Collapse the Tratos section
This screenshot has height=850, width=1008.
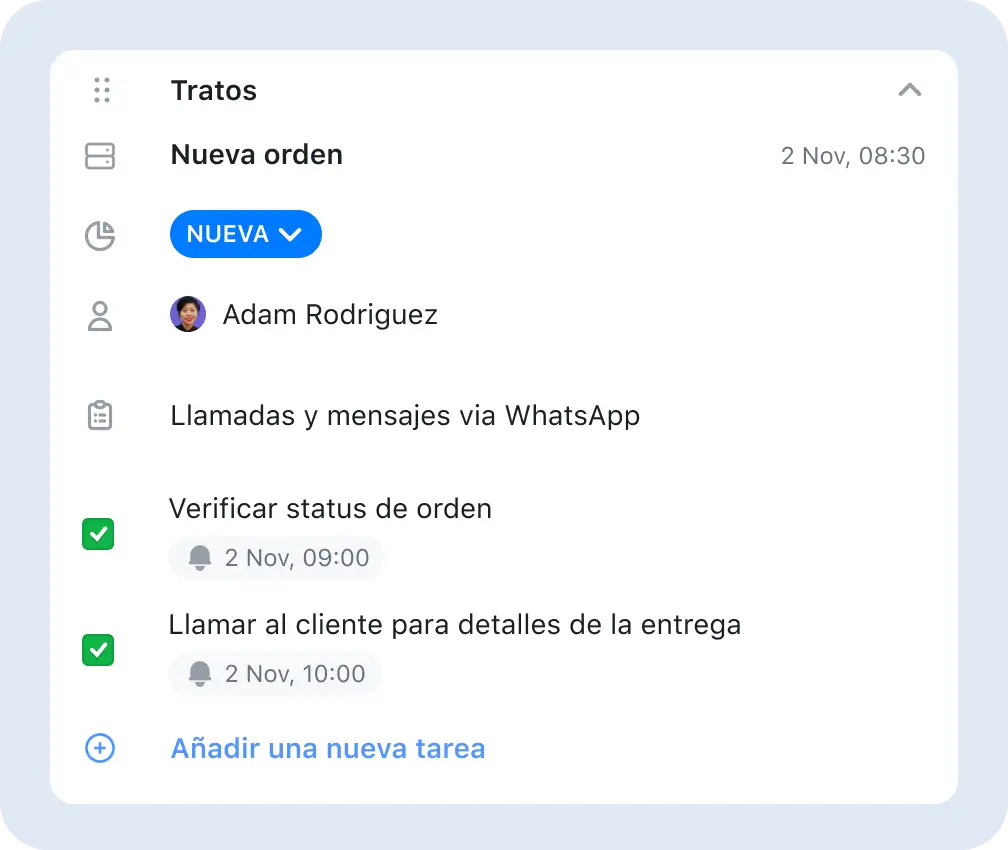point(909,90)
